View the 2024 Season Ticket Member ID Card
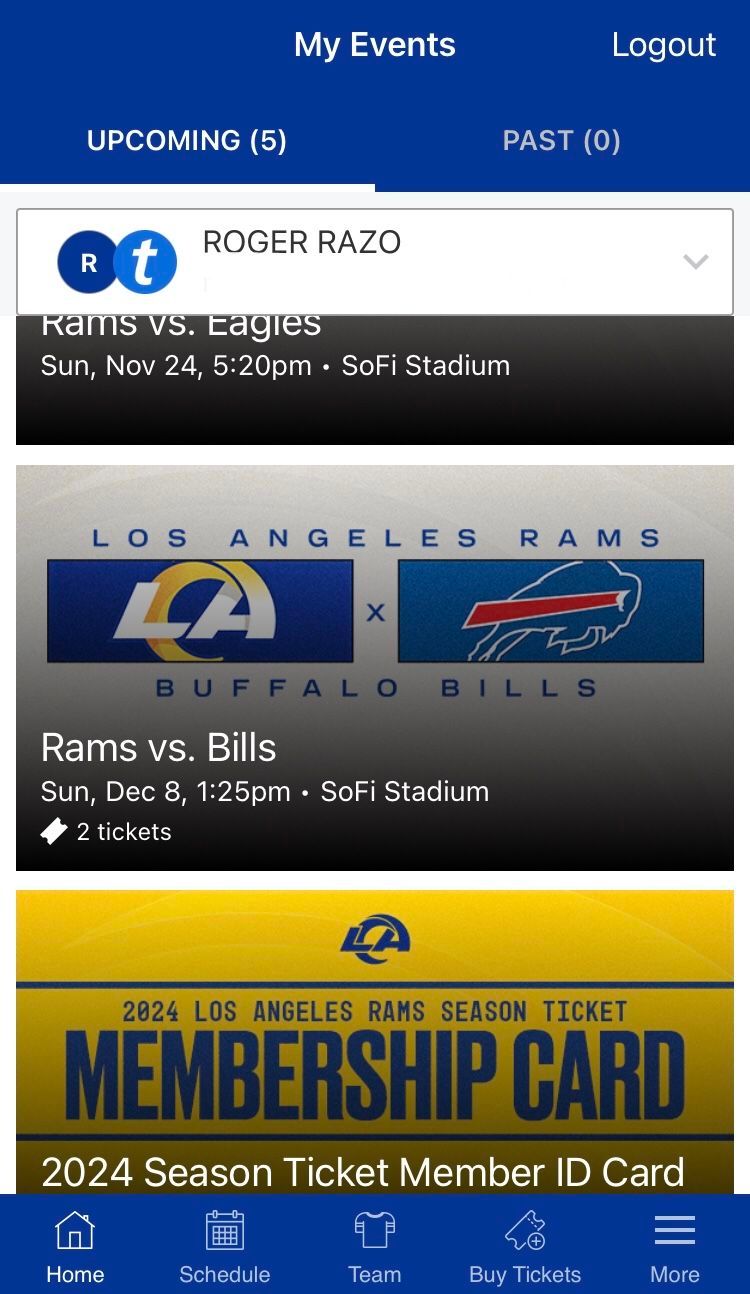The width and height of the screenshot is (750, 1294). click(375, 1040)
